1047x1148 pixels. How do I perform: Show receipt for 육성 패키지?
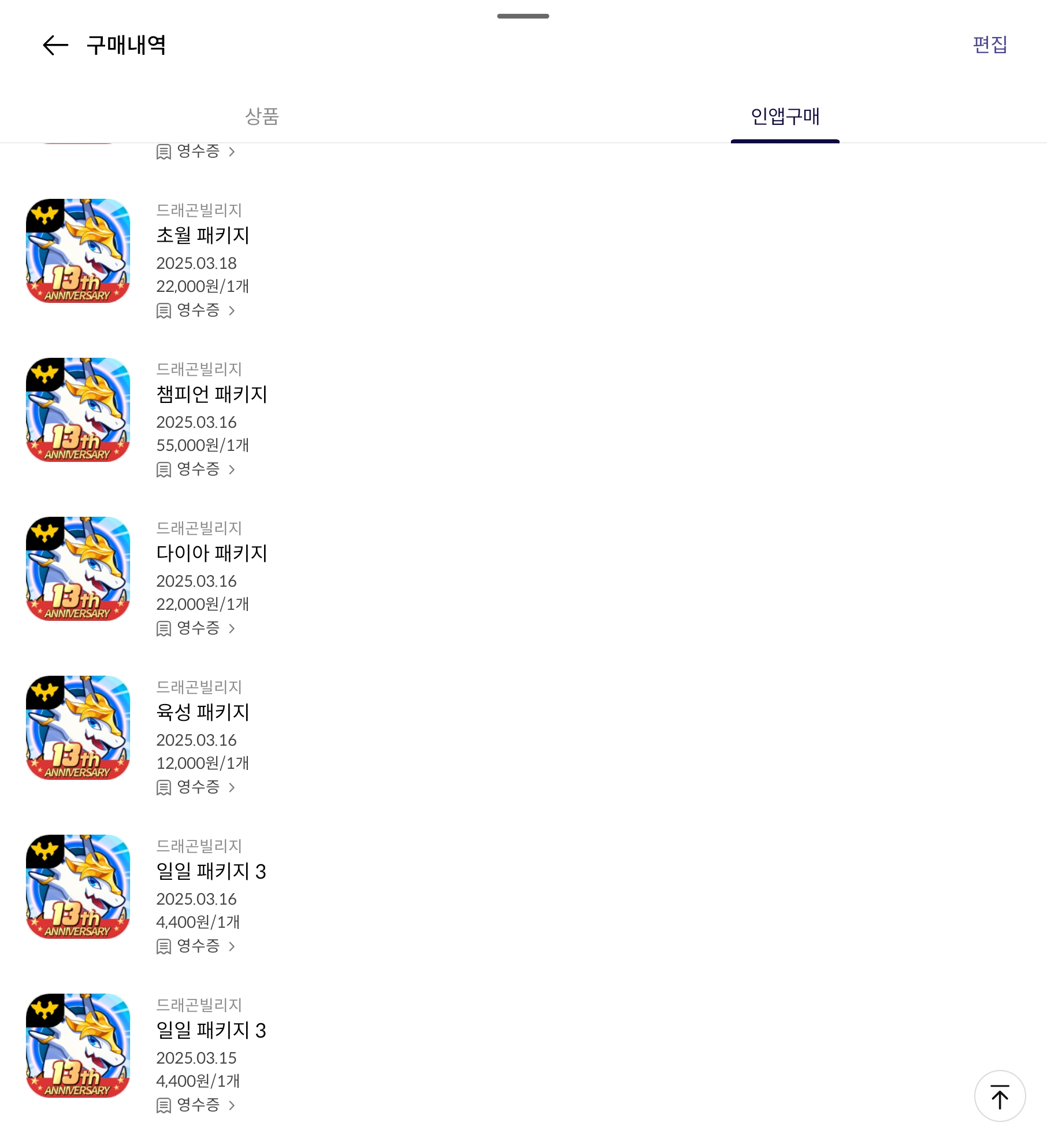point(196,787)
